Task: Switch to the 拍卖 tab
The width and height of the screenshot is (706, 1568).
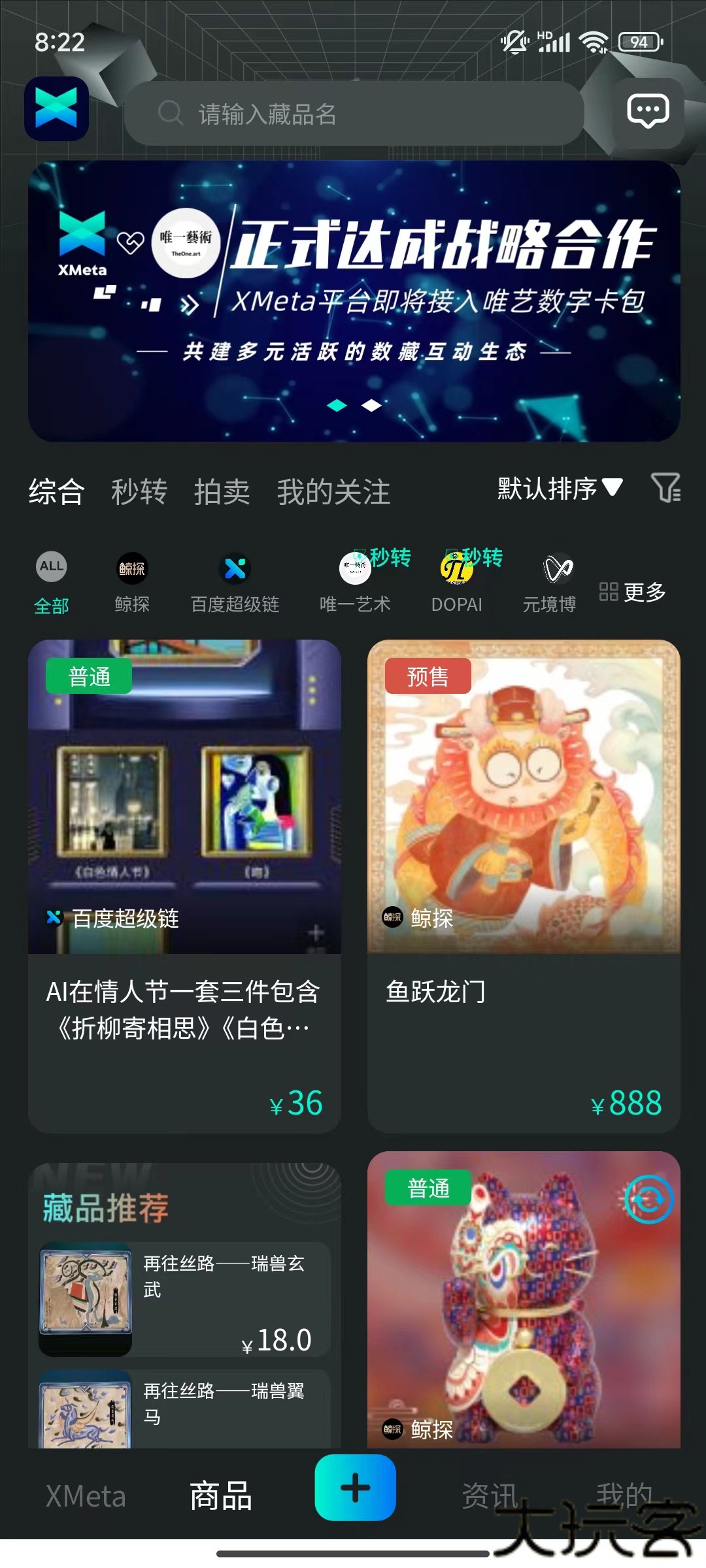Action: pos(223,491)
